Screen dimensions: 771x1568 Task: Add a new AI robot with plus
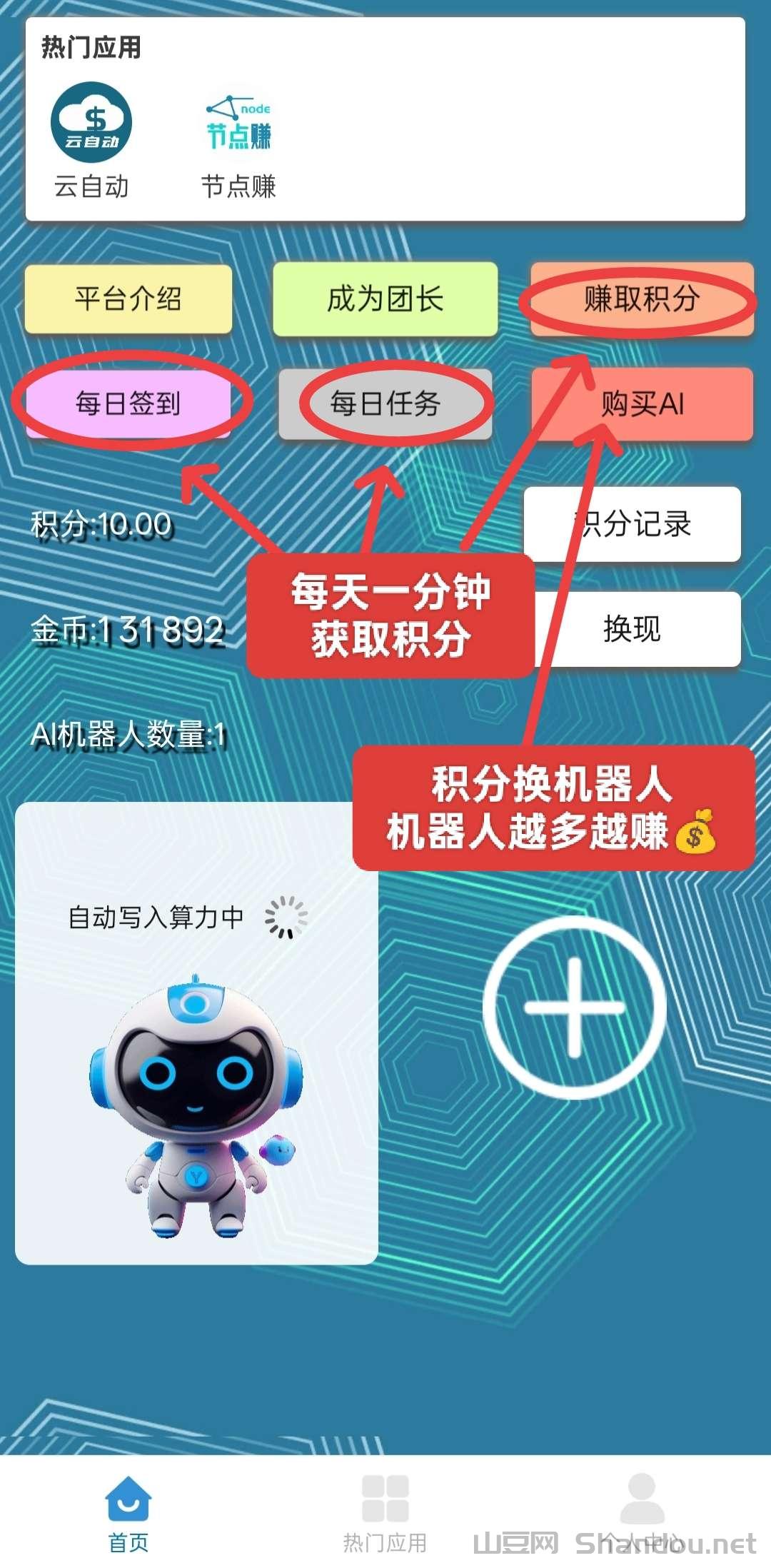[574, 1007]
